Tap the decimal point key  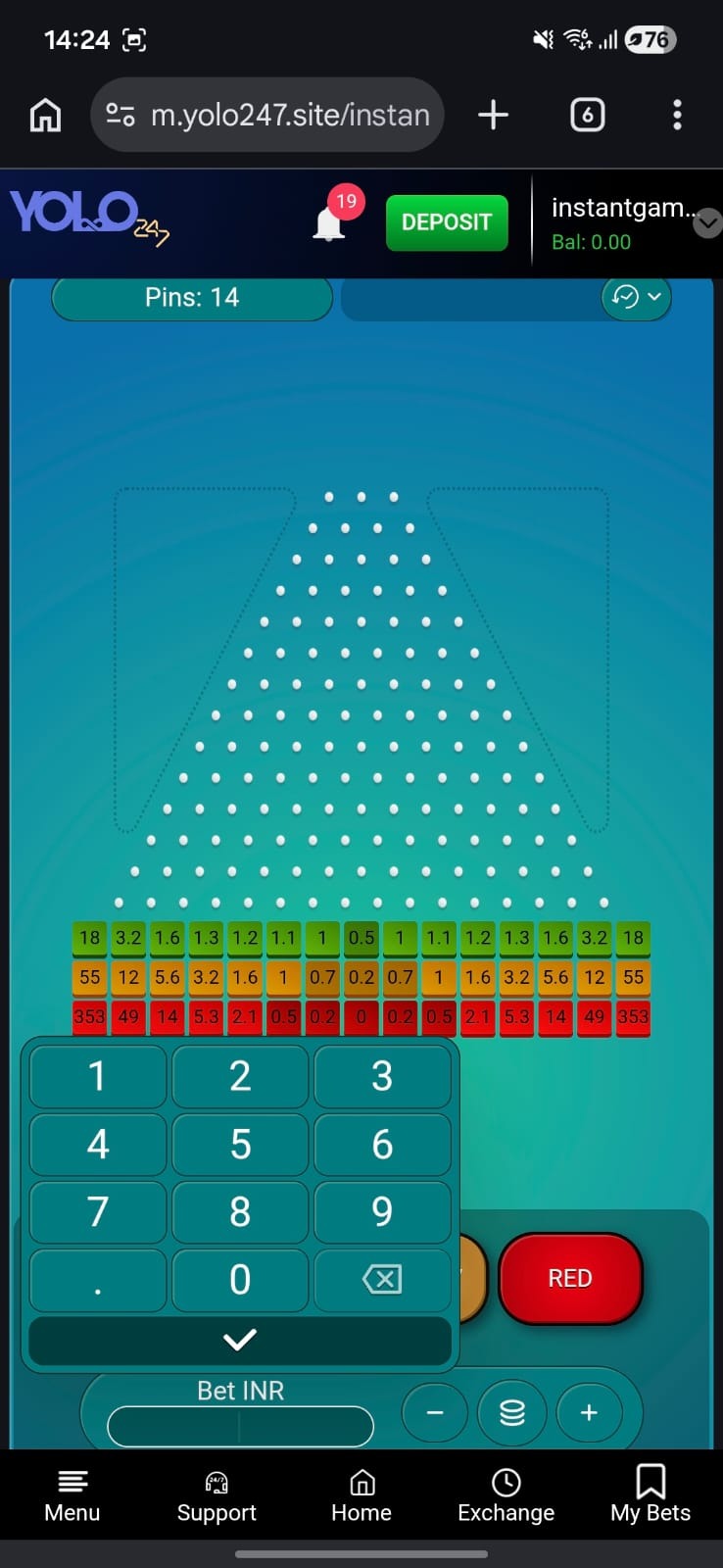pyautogui.click(x=98, y=1280)
